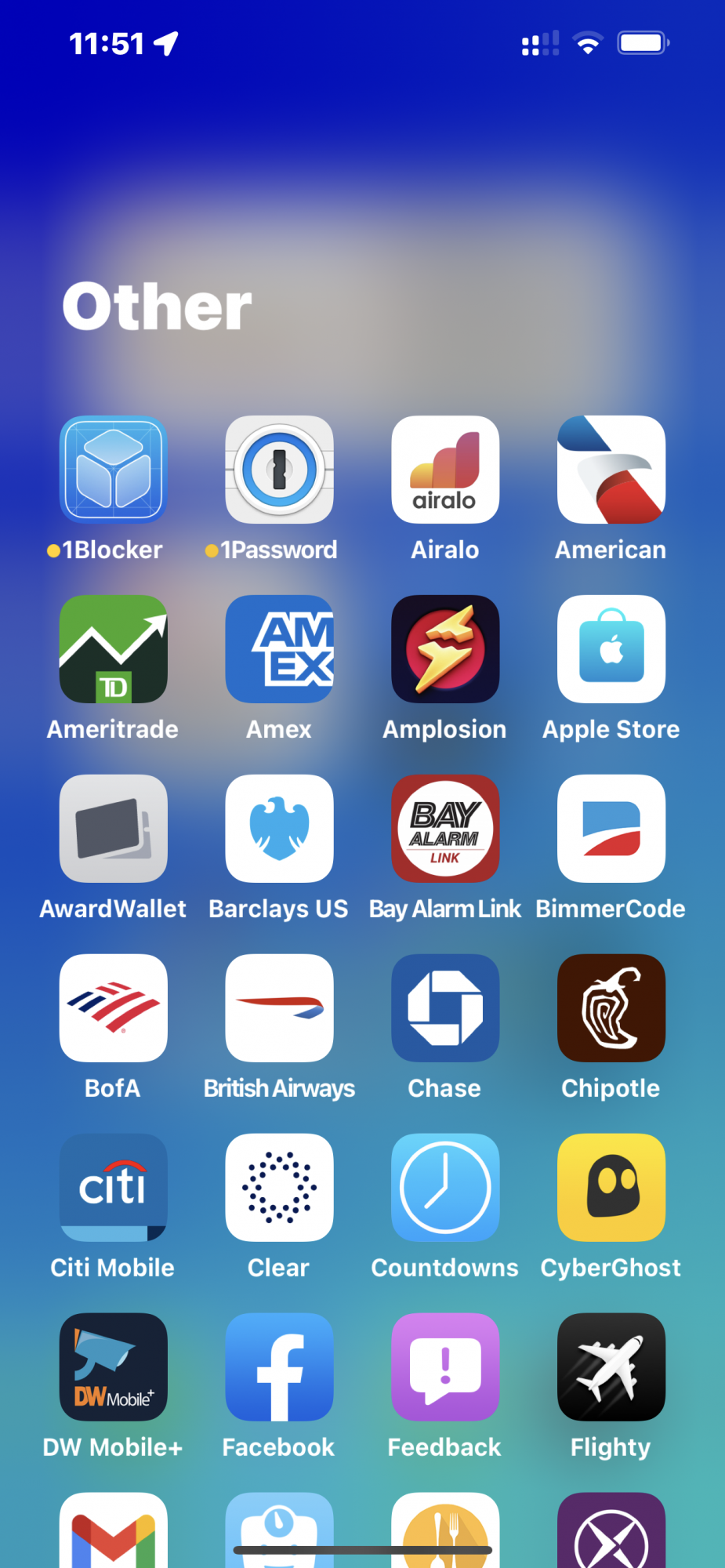Launch BimmerCode
This screenshot has width=725, height=1568.
point(611,828)
